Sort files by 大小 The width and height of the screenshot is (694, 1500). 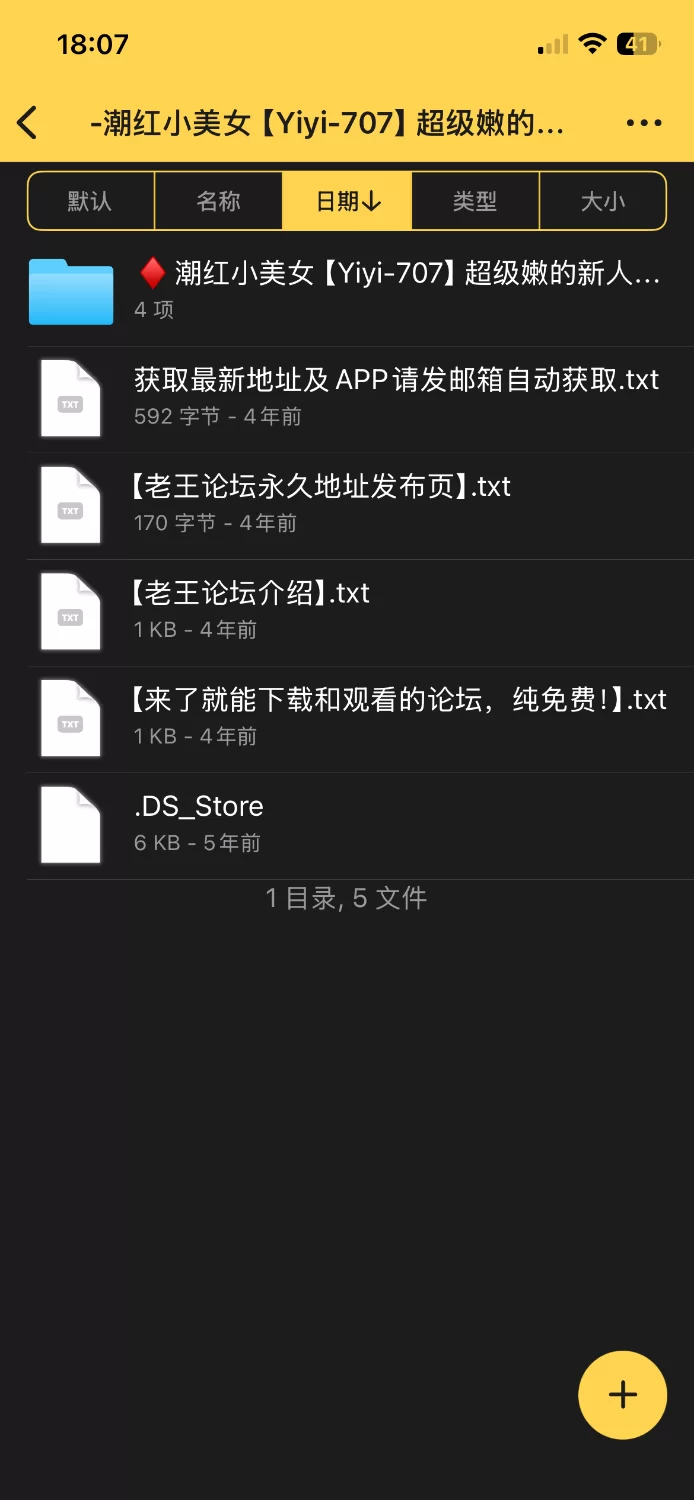pos(602,201)
